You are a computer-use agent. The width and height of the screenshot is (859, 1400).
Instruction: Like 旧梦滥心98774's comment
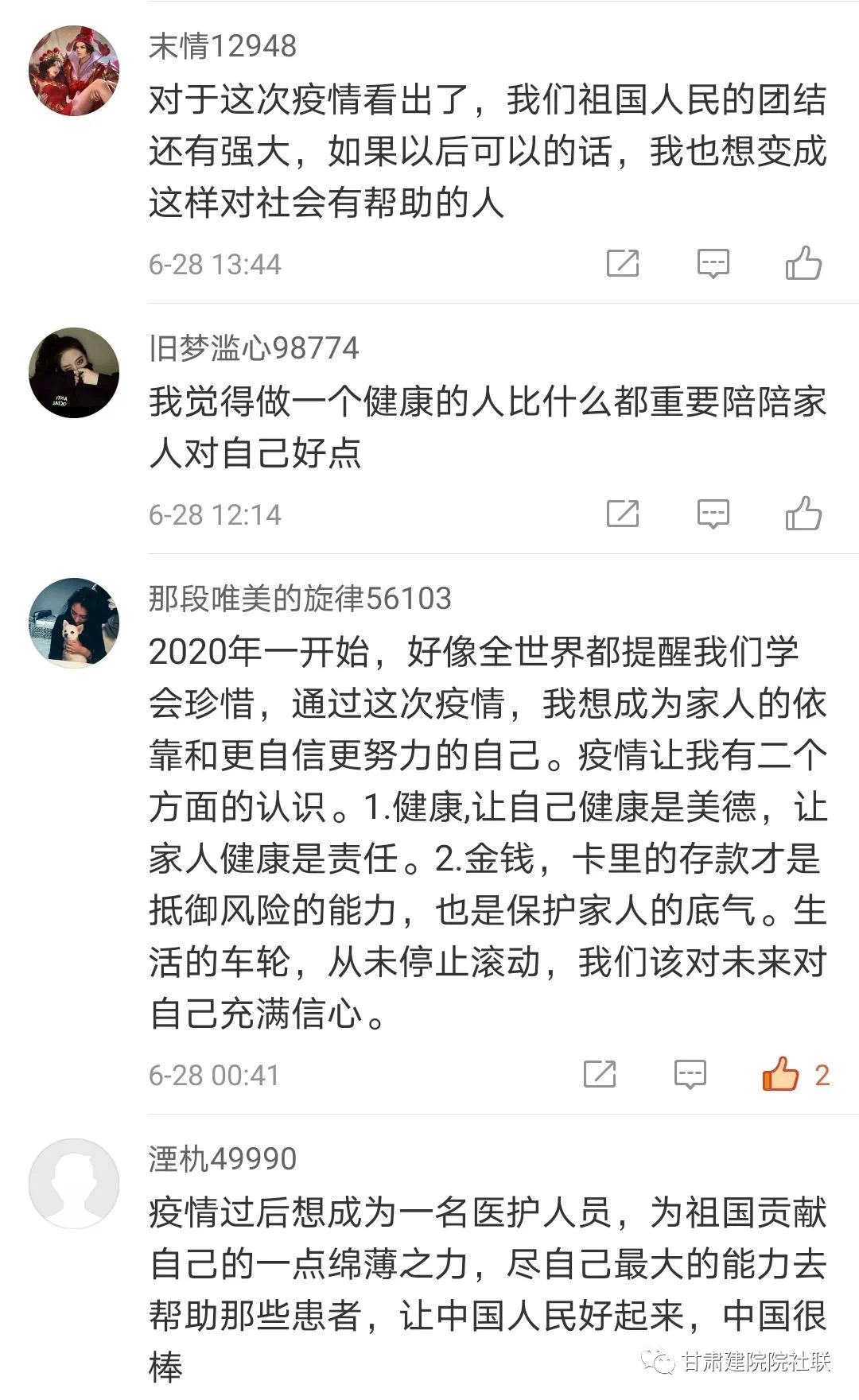(803, 514)
